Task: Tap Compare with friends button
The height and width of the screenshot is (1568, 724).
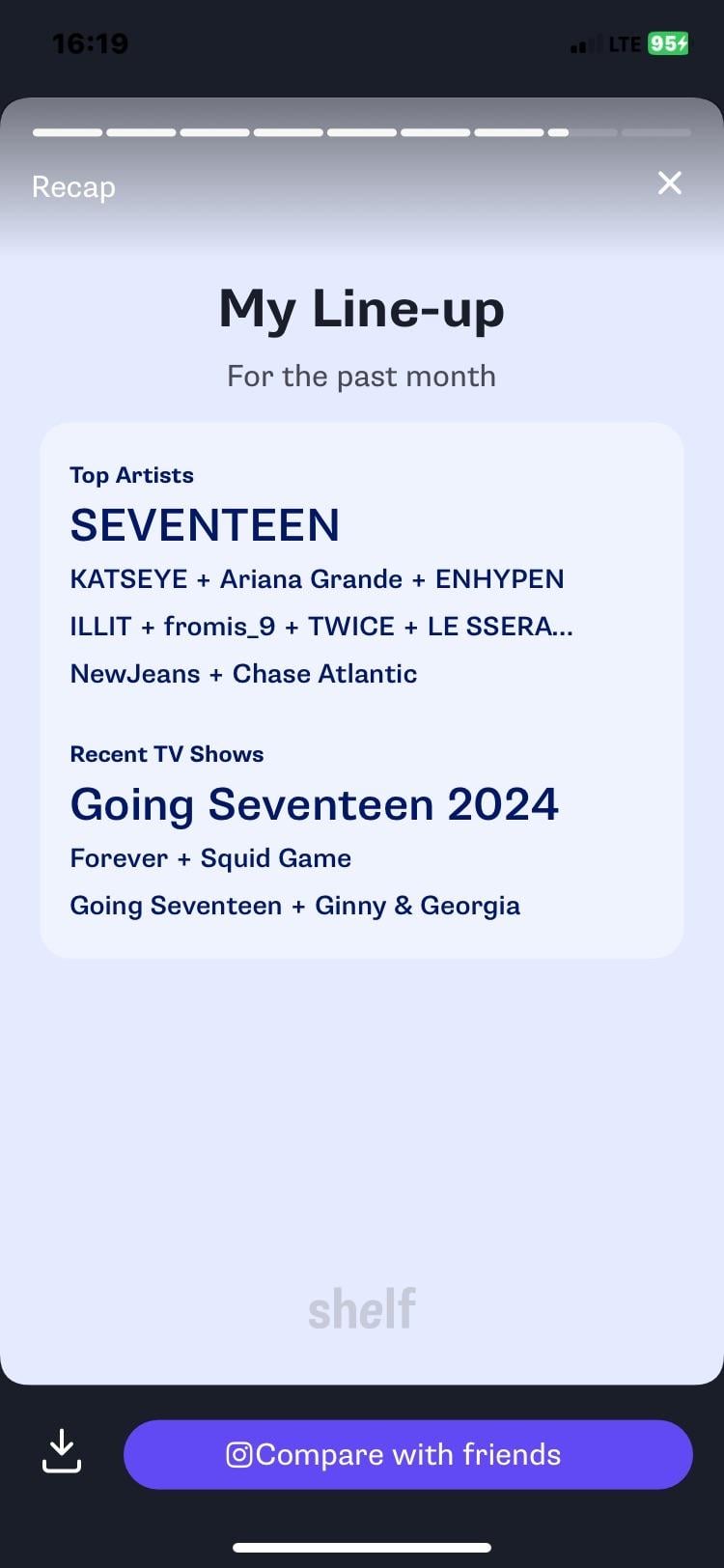Action: 407,1454
